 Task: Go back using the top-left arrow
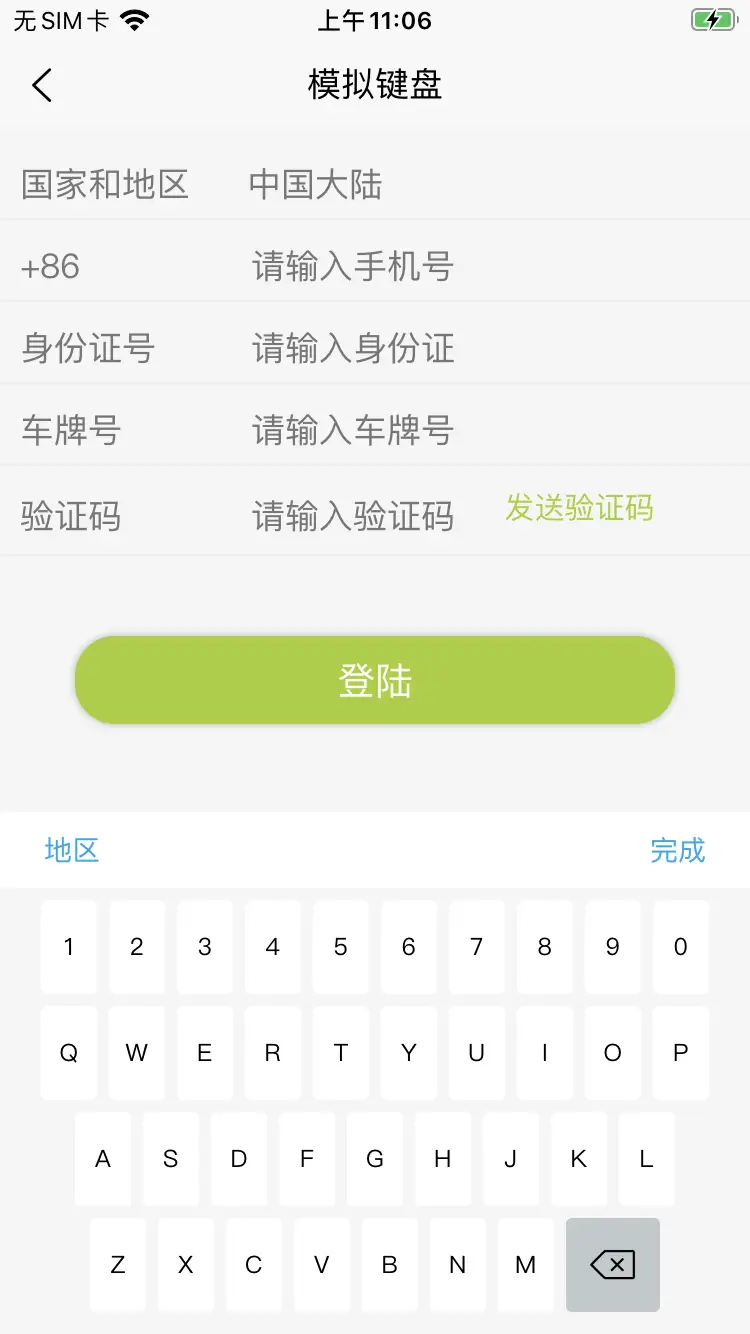point(41,85)
